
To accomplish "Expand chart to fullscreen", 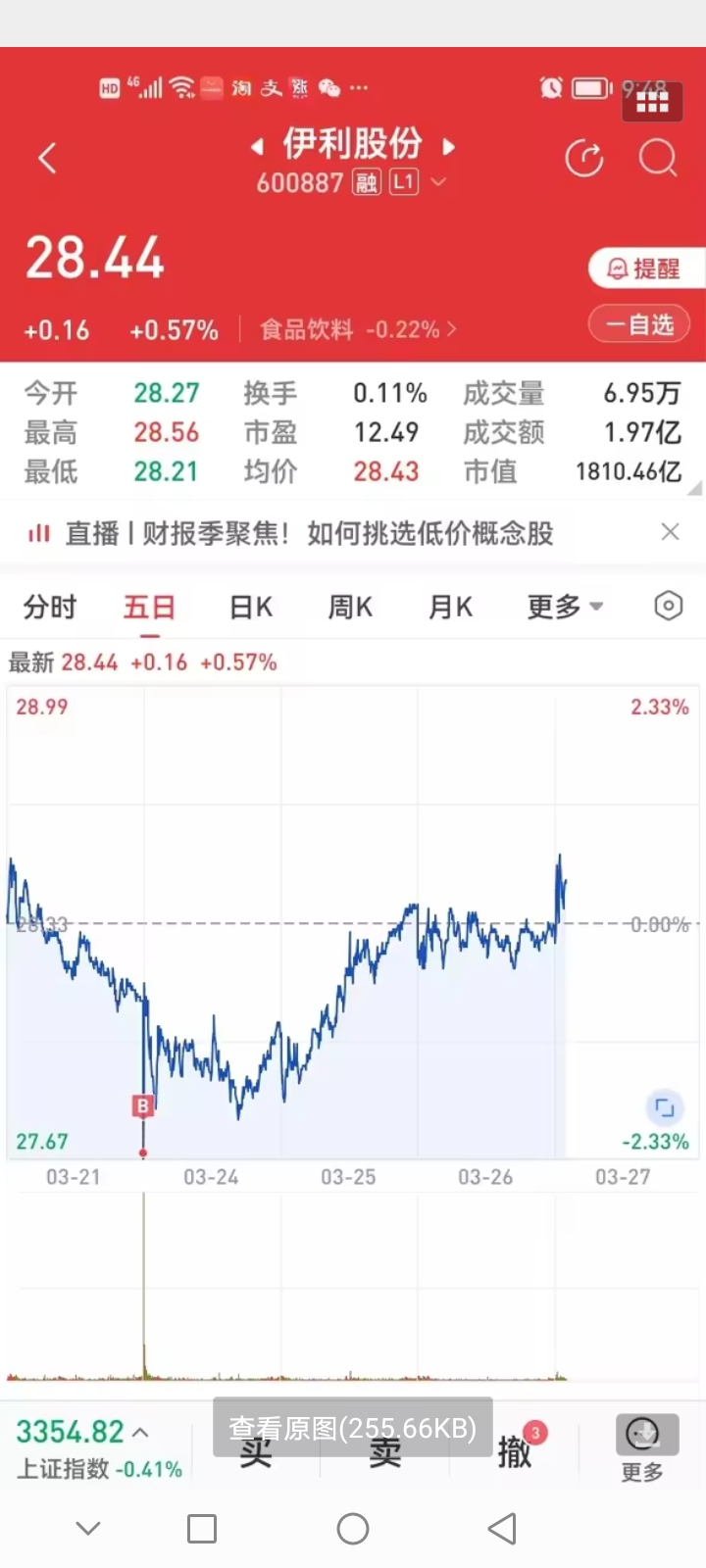I will tap(665, 1107).
